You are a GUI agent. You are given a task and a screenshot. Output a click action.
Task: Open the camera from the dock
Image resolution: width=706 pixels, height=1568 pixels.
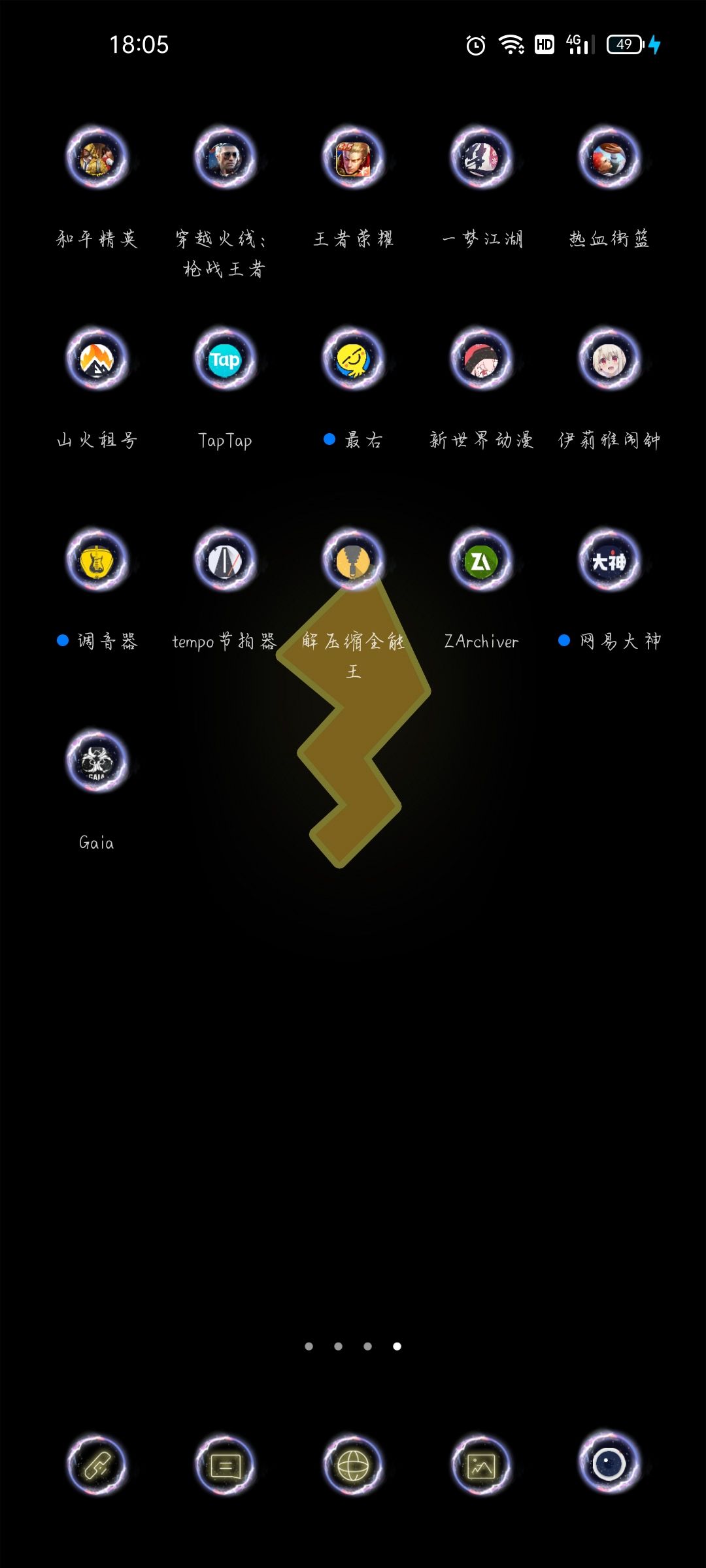click(x=609, y=1463)
